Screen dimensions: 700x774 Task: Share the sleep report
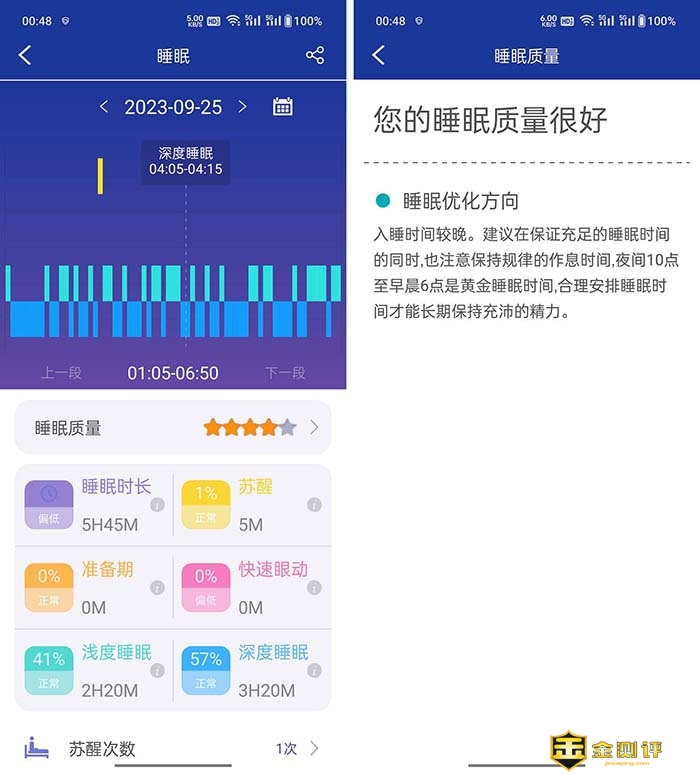(x=315, y=56)
